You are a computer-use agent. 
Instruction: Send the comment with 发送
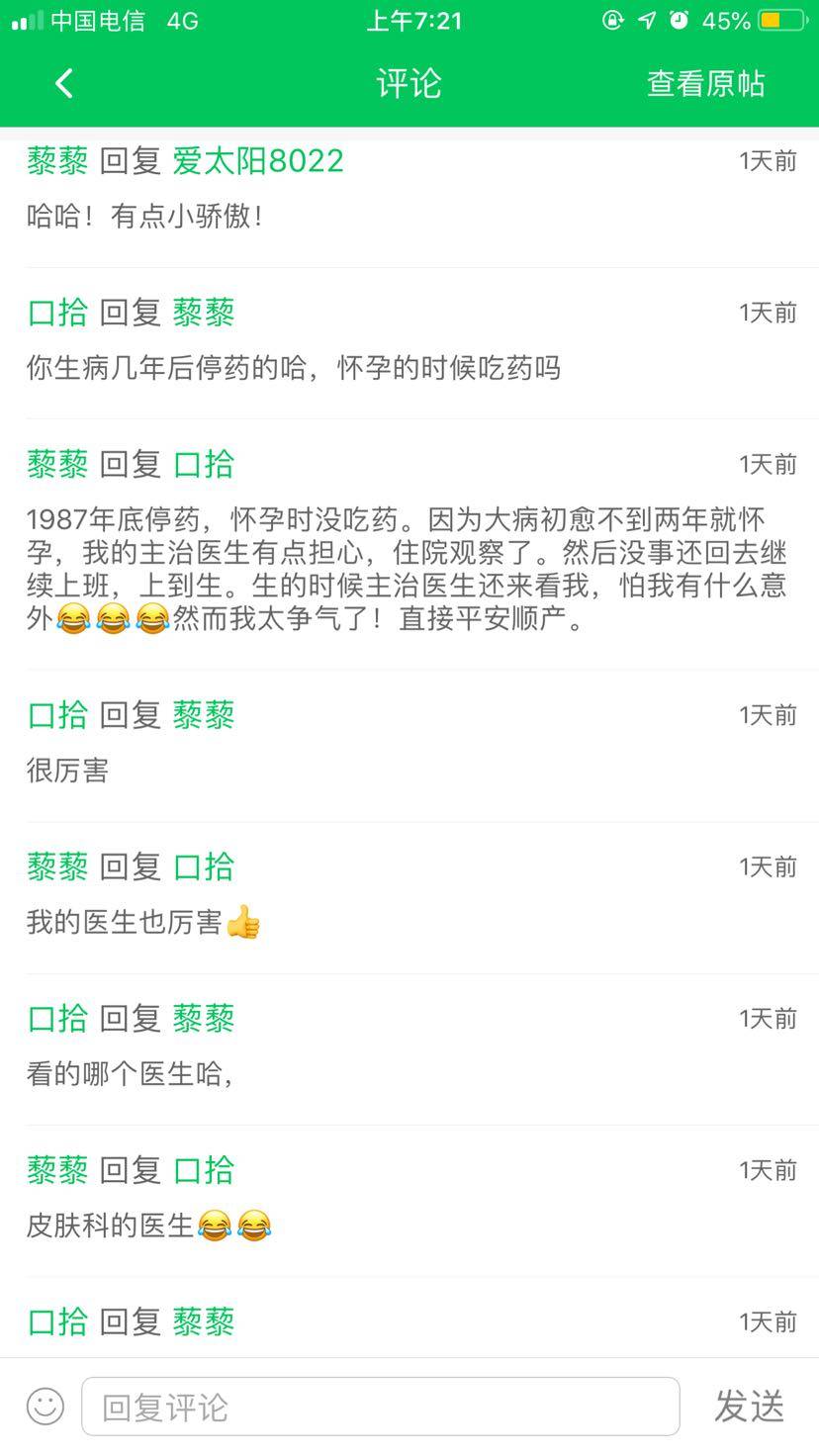tap(749, 1406)
